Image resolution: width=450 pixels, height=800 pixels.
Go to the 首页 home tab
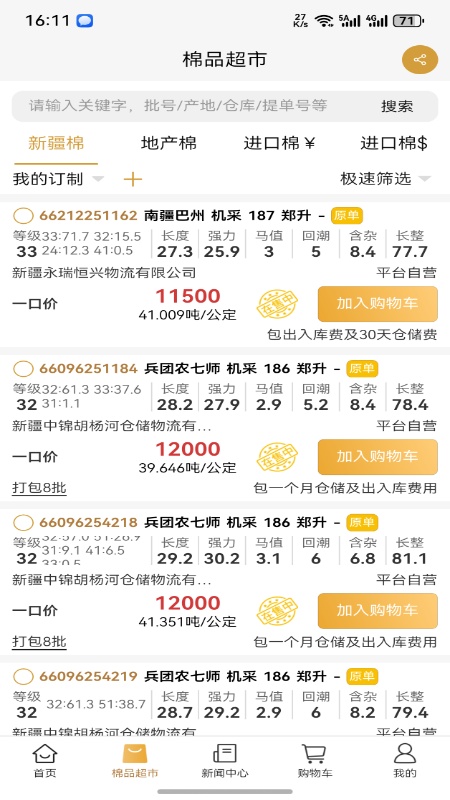coord(45,760)
